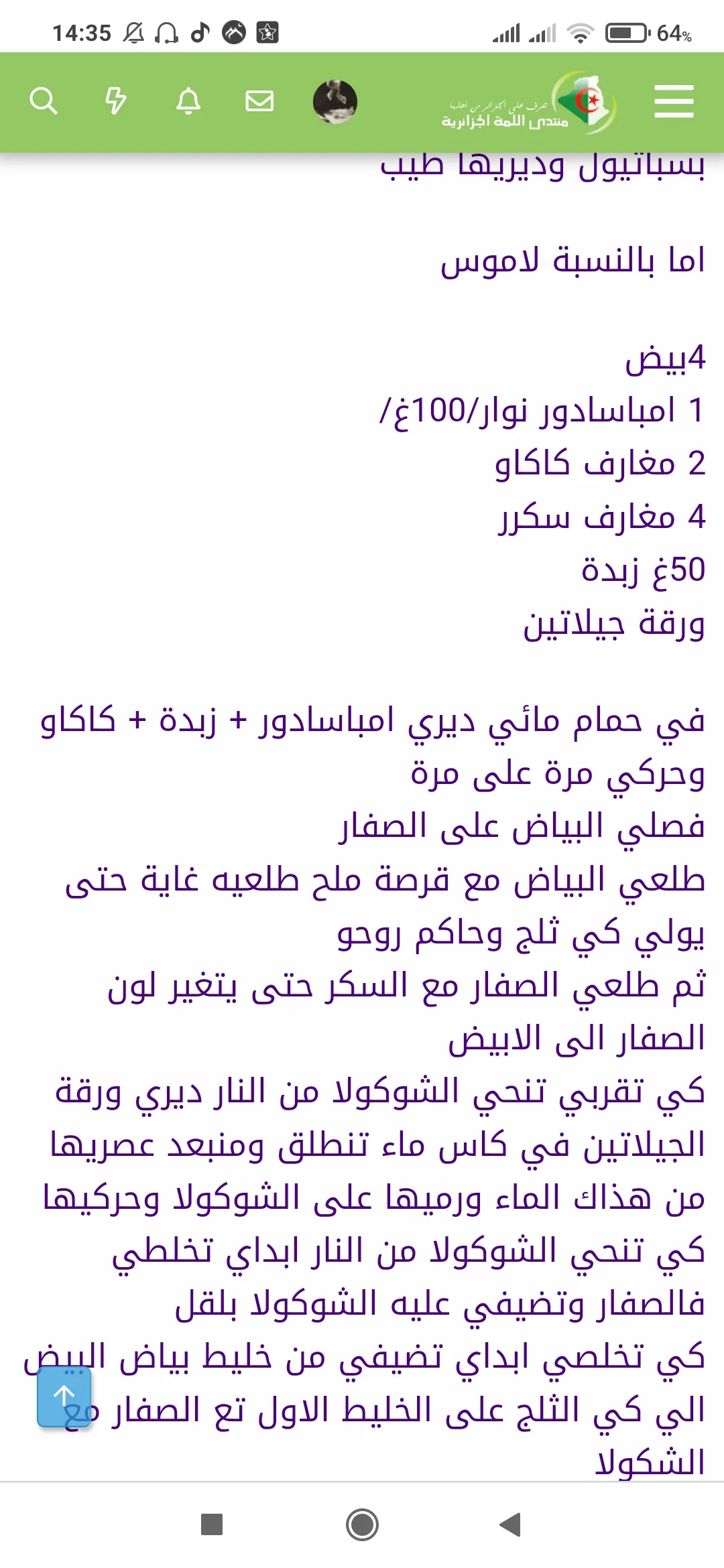Go back using the system back button
This screenshot has width=724, height=1568.
(x=511, y=1524)
